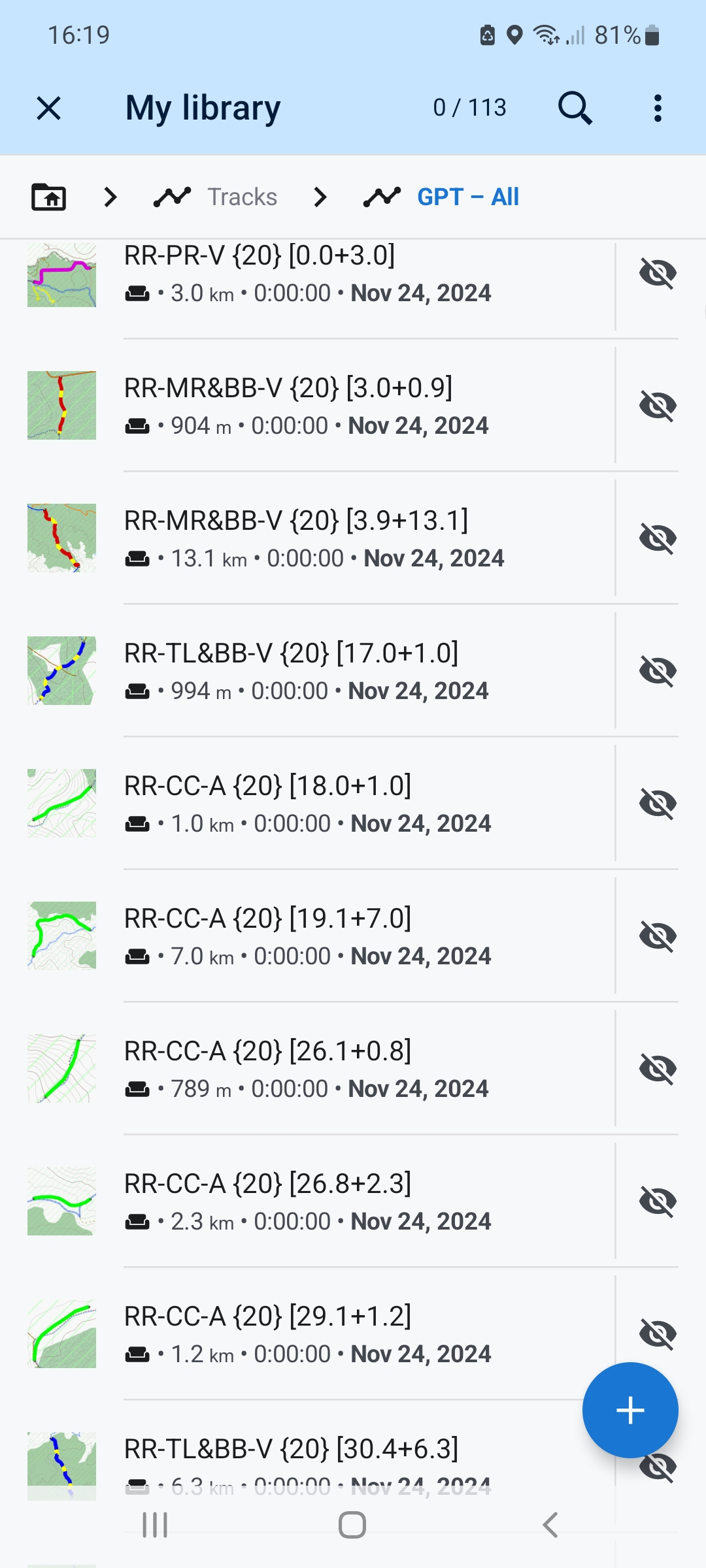
Task: Open search in My library
Action: (575, 108)
